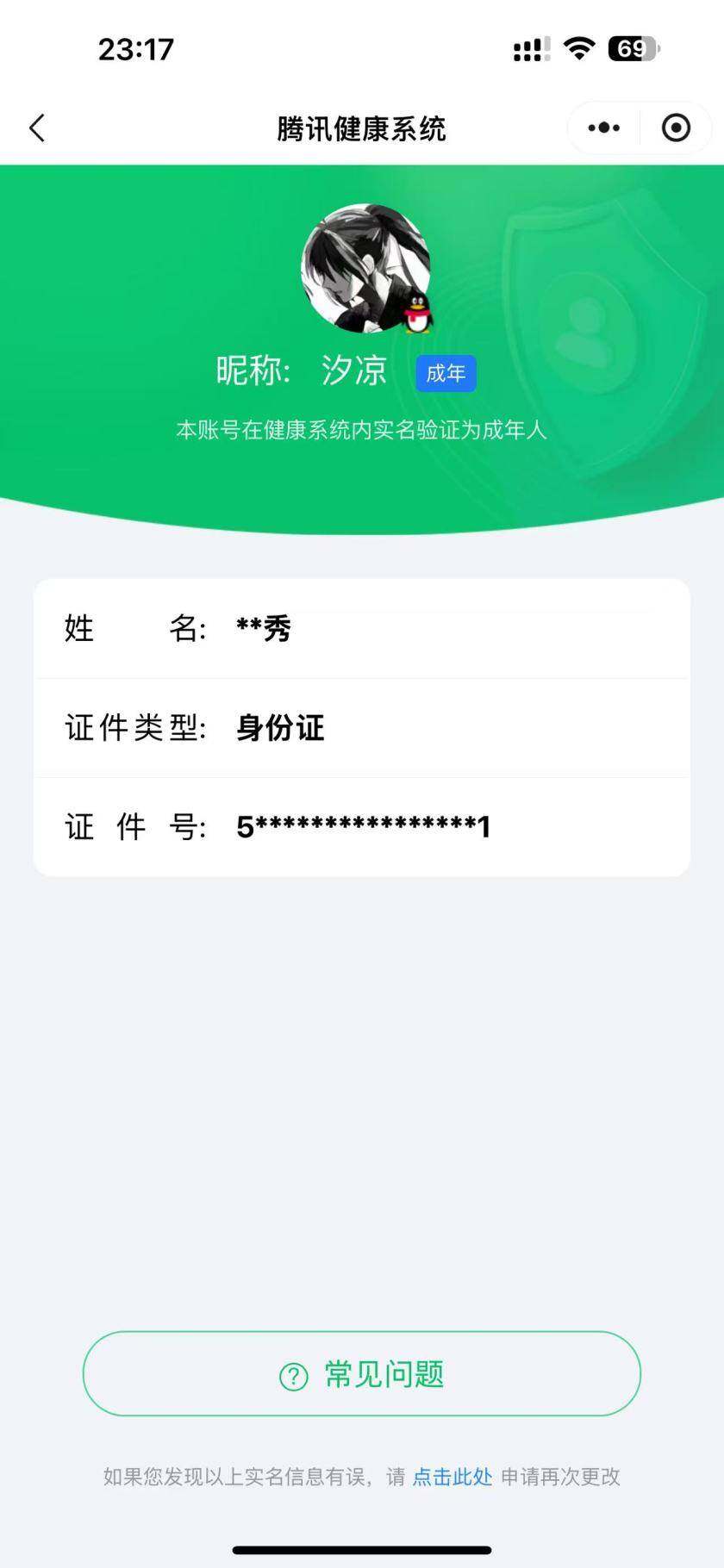The height and width of the screenshot is (1568, 724).
Task: Tap the 证件类型 row labeled 身份证
Action: tap(362, 727)
